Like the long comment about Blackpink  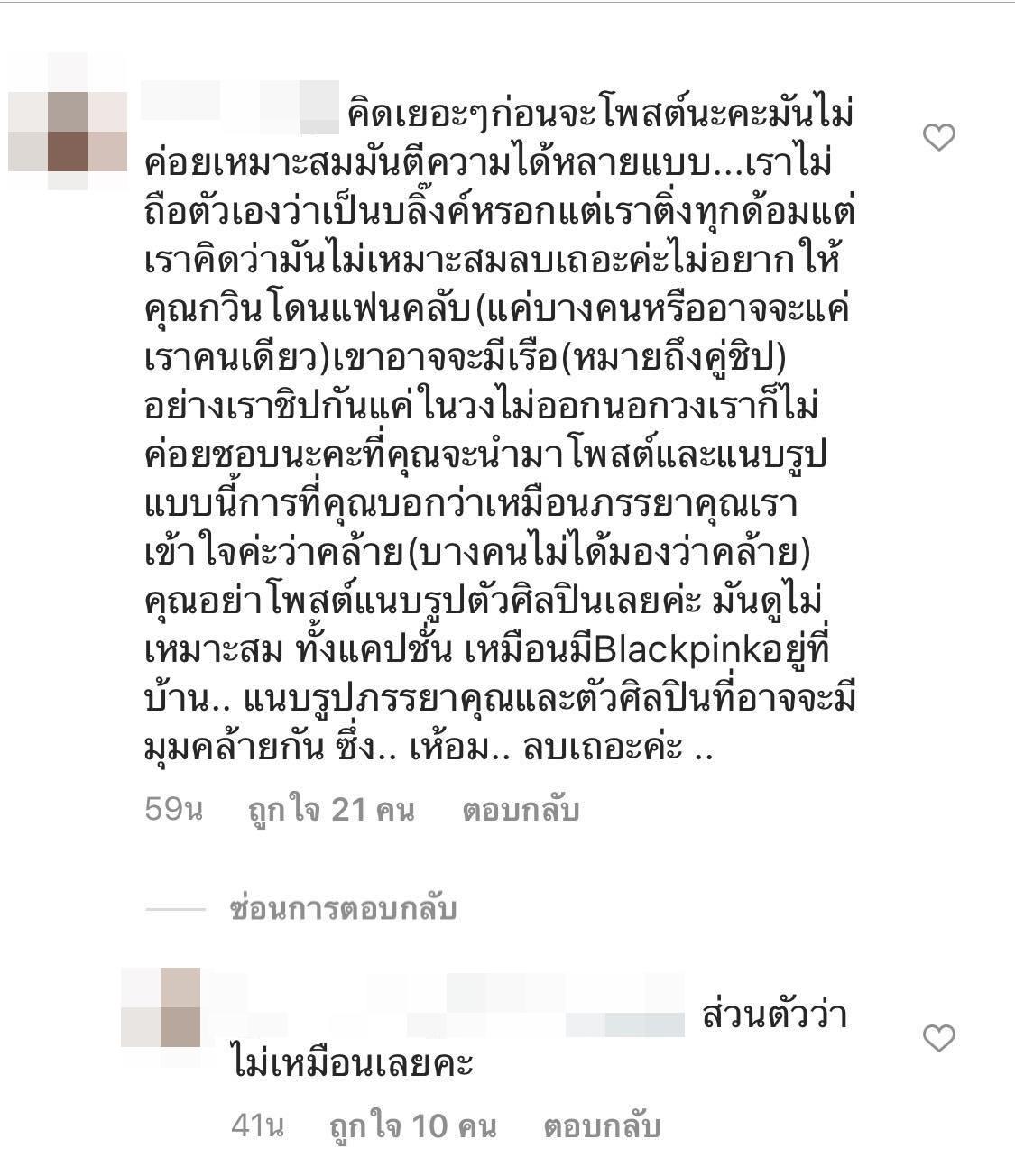pyautogui.click(x=939, y=138)
